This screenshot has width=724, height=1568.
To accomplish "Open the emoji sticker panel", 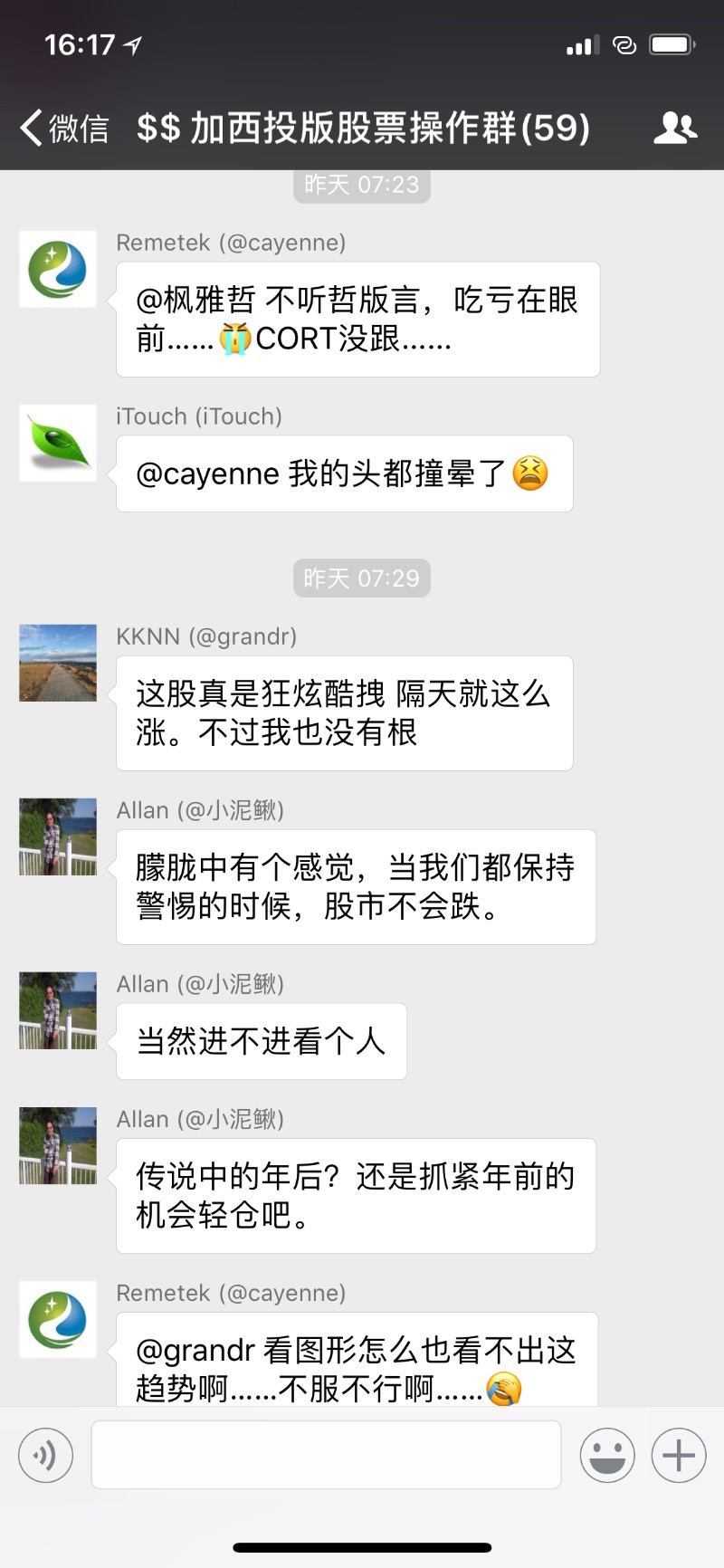I will point(607,1455).
